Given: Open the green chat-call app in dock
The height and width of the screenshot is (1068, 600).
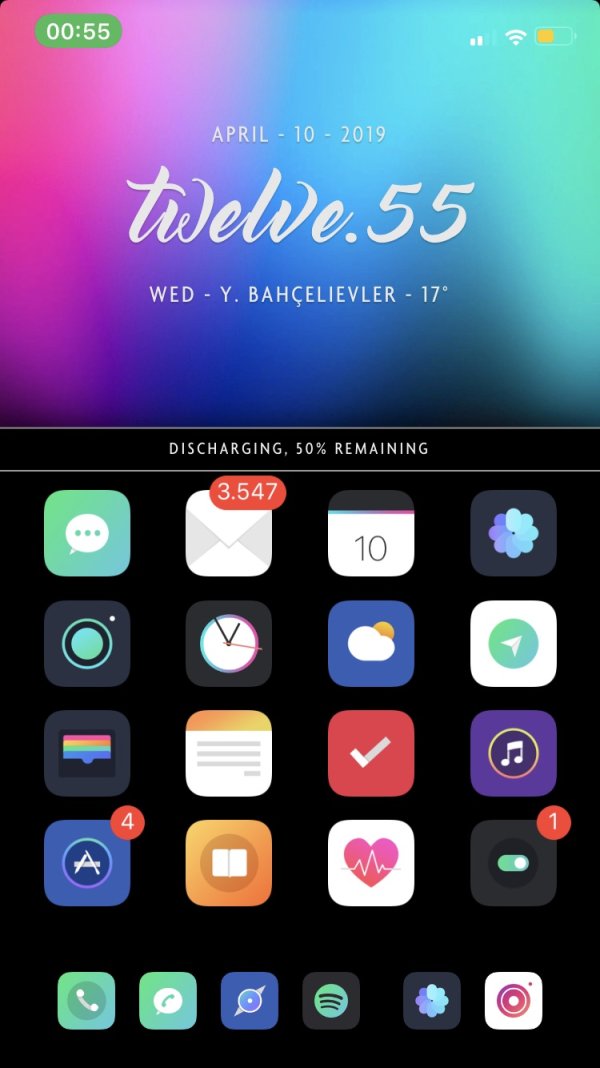Looking at the screenshot, I should (168, 1000).
